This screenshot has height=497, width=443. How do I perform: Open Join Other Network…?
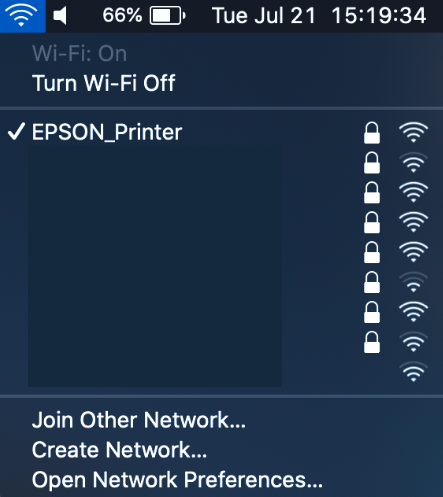tap(139, 420)
